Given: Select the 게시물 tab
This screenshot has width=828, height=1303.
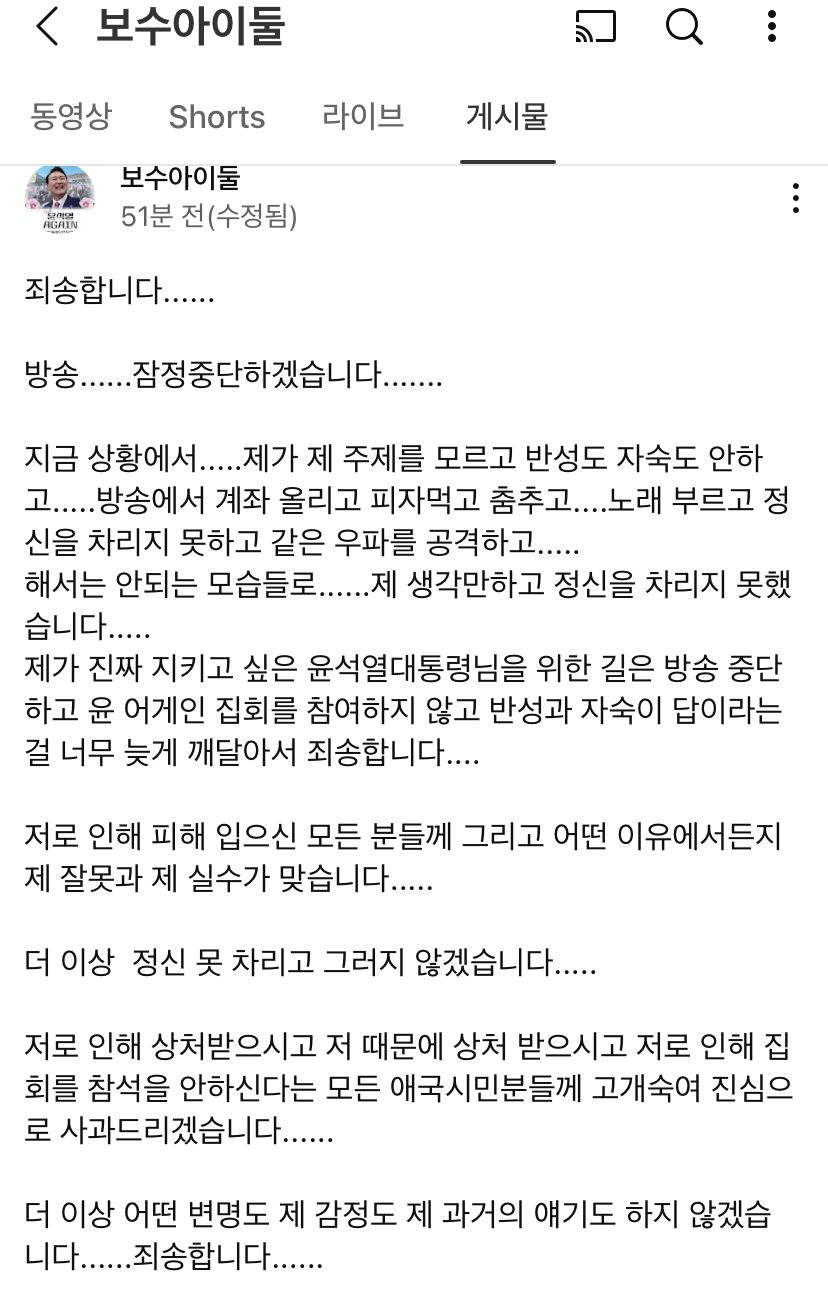Looking at the screenshot, I should click(507, 117).
